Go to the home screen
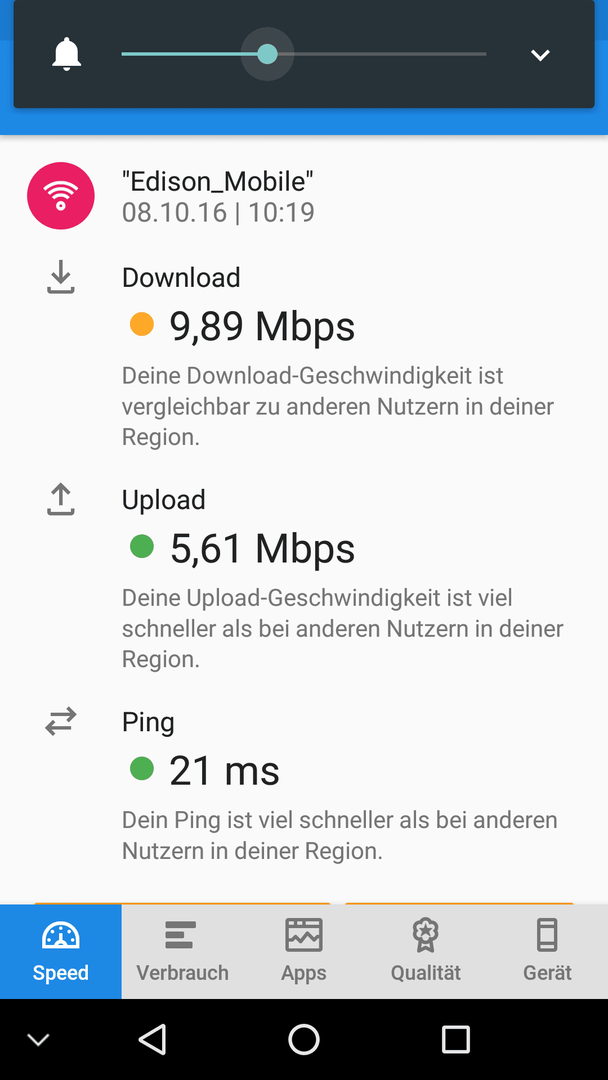608x1080 pixels. 304,1039
